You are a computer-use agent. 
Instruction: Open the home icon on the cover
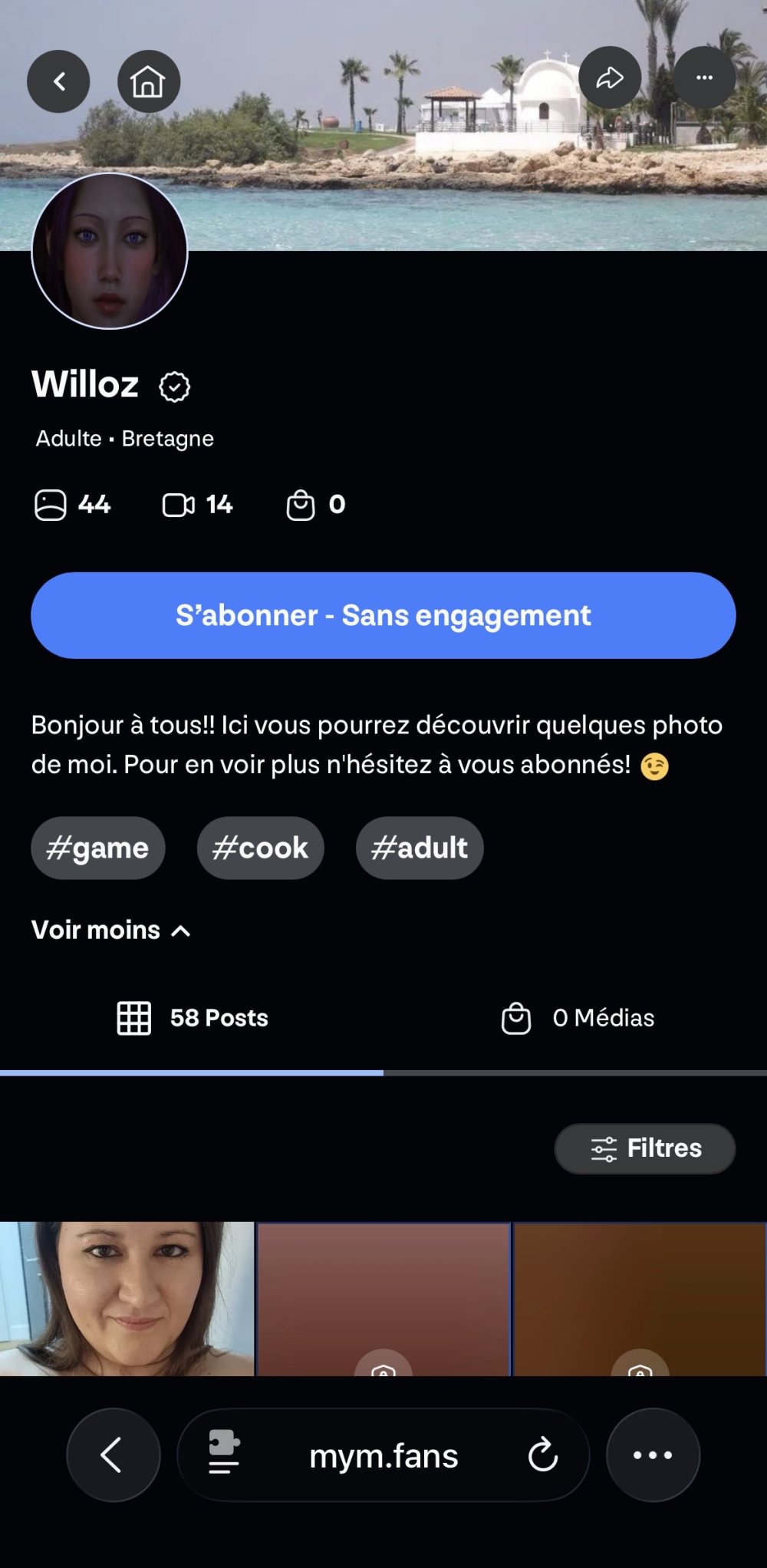point(148,81)
